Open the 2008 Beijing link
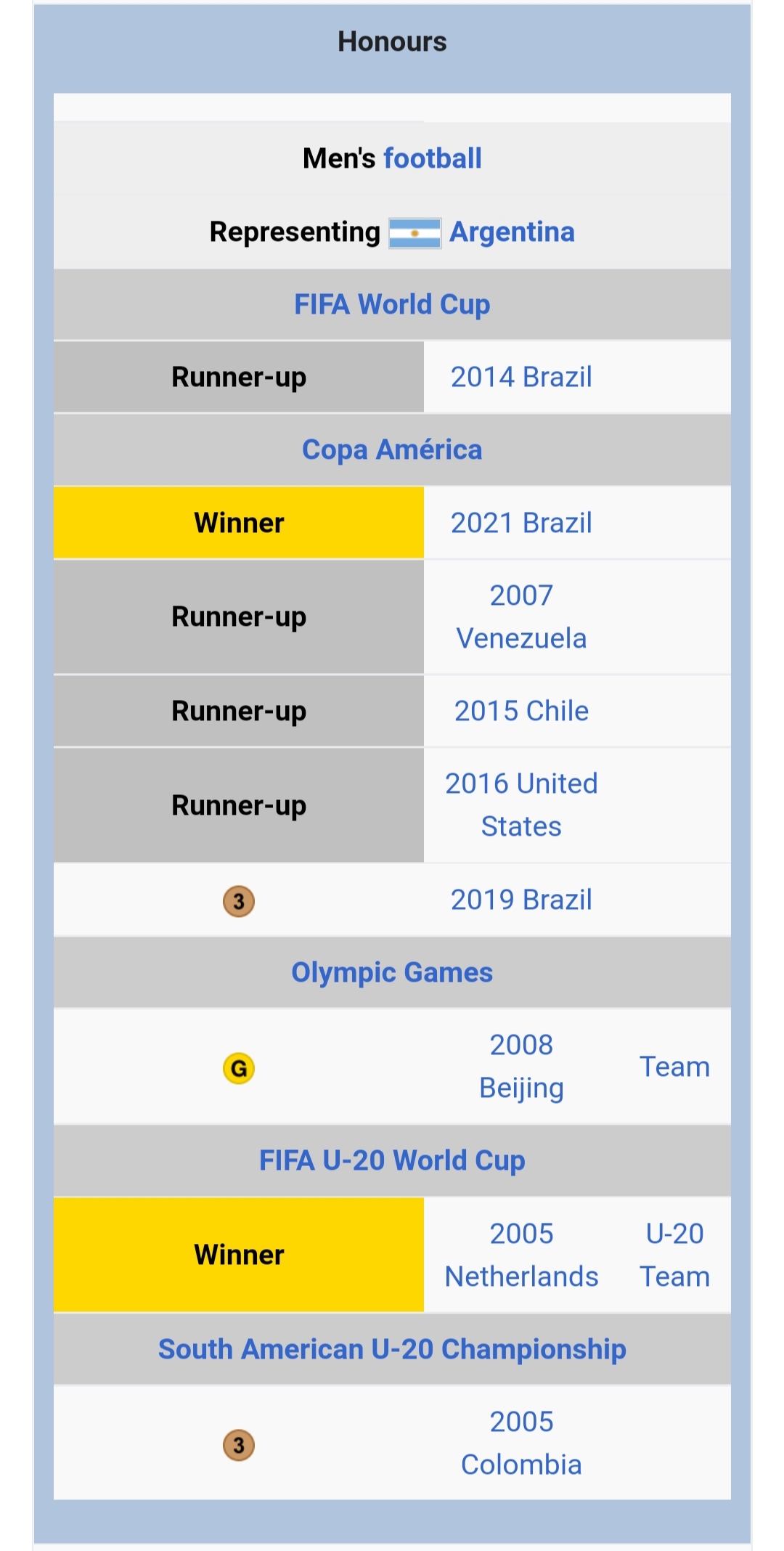The width and height of the screenshot is (784, 1551). click(521, 1067)
